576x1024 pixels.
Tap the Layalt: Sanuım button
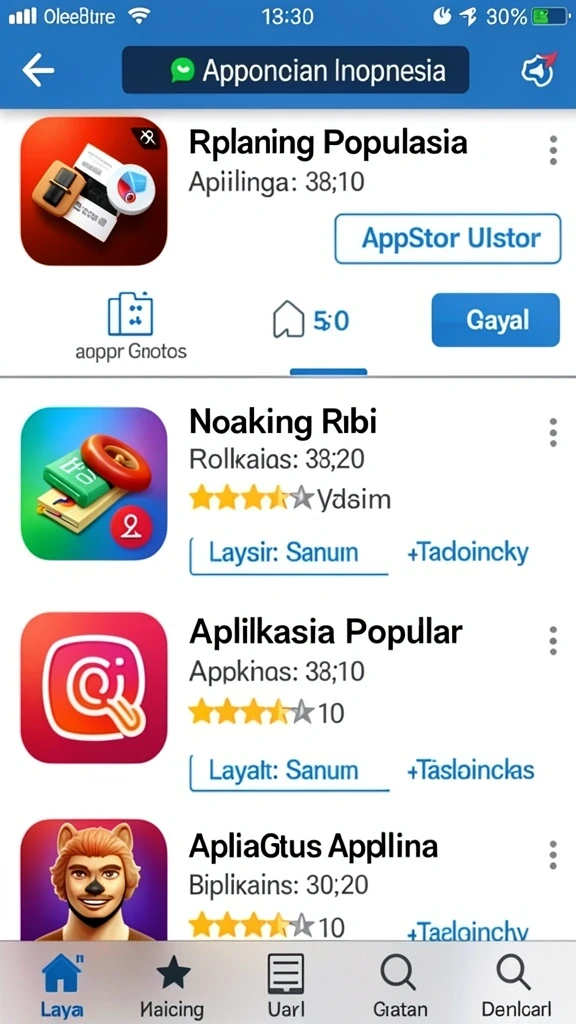click(289, 771)
